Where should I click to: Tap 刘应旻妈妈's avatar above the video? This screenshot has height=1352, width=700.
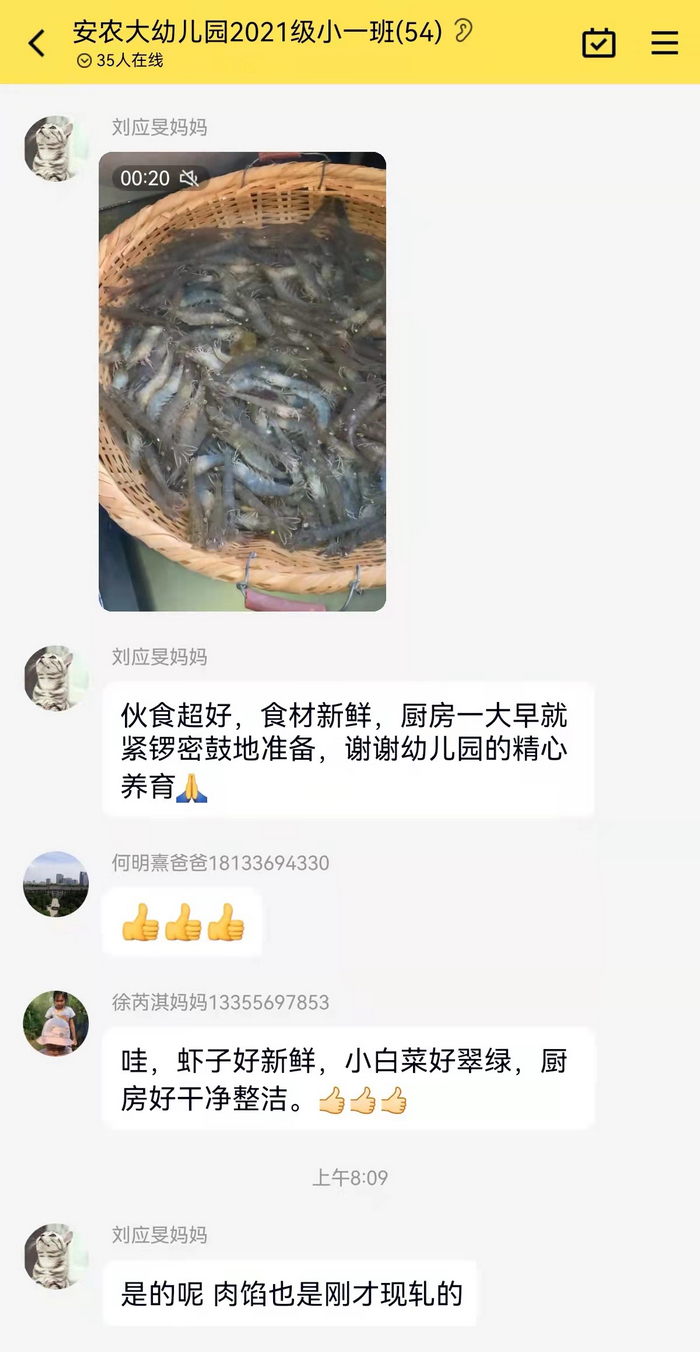click(56, 148)
